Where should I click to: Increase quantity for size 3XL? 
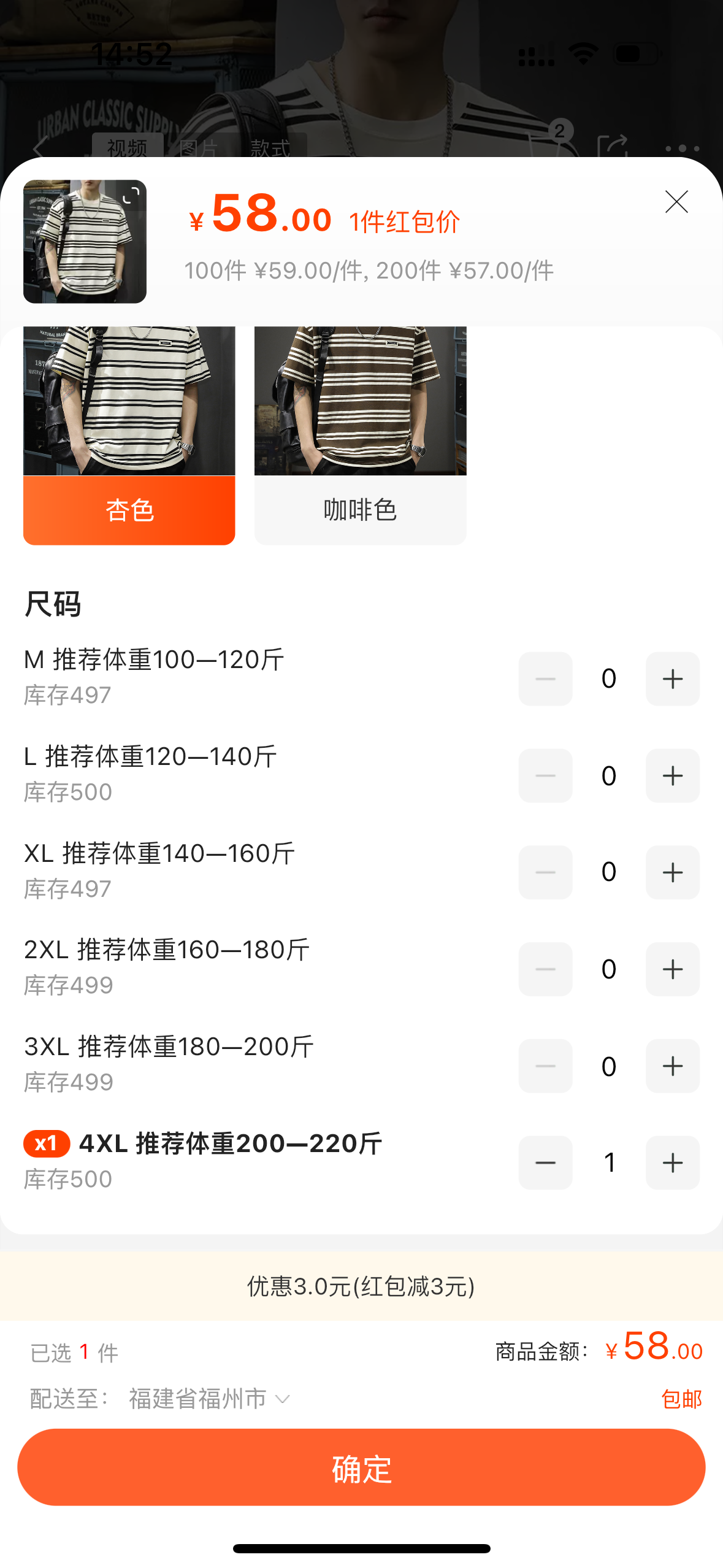click(672, 1066)
